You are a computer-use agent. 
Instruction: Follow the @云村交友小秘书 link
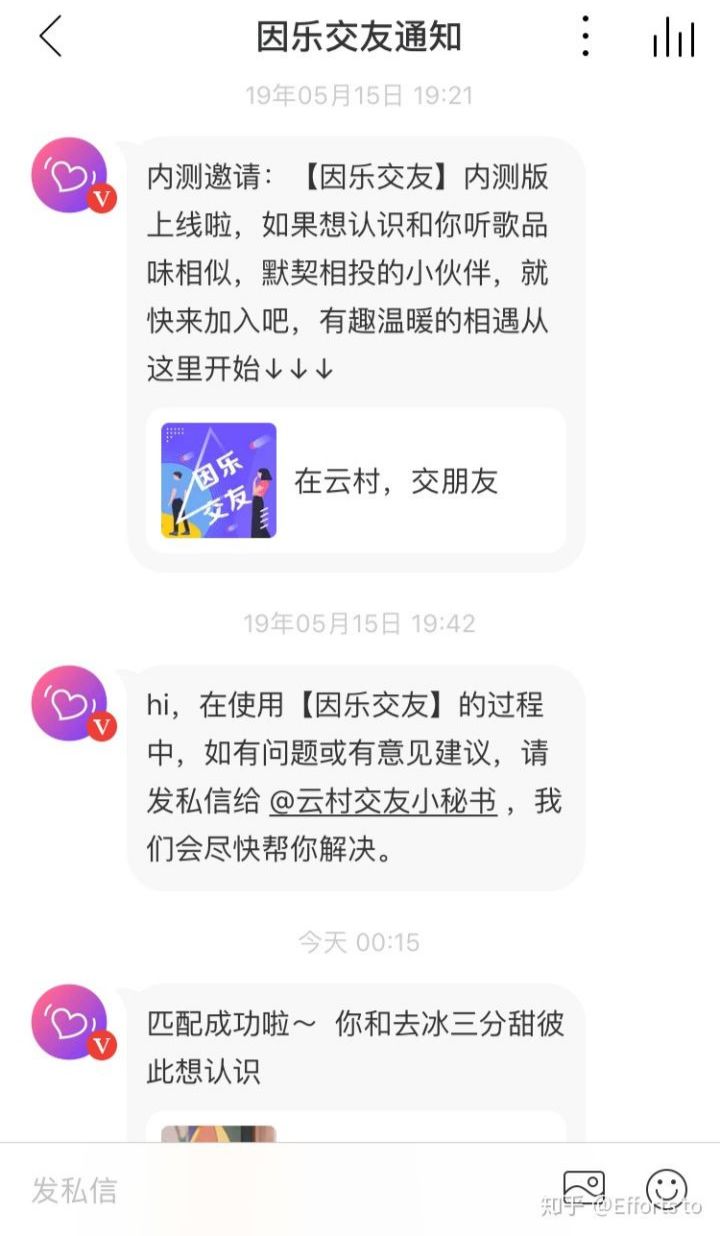tap(382, 802)
